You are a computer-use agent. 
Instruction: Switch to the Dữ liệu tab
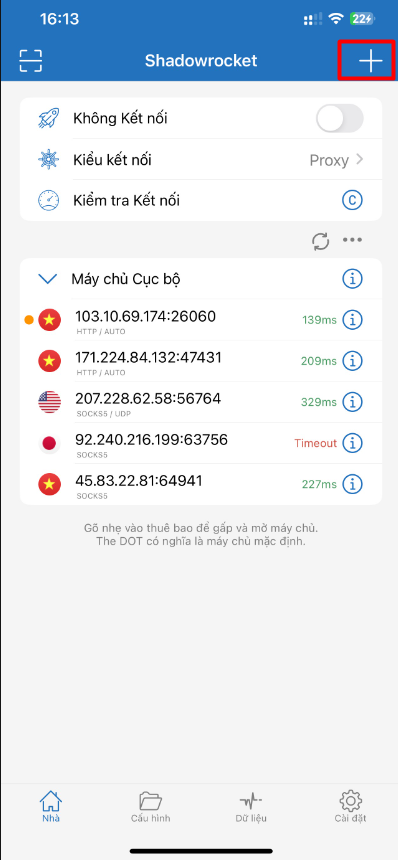pyautogui.click(x=251, y=806)
